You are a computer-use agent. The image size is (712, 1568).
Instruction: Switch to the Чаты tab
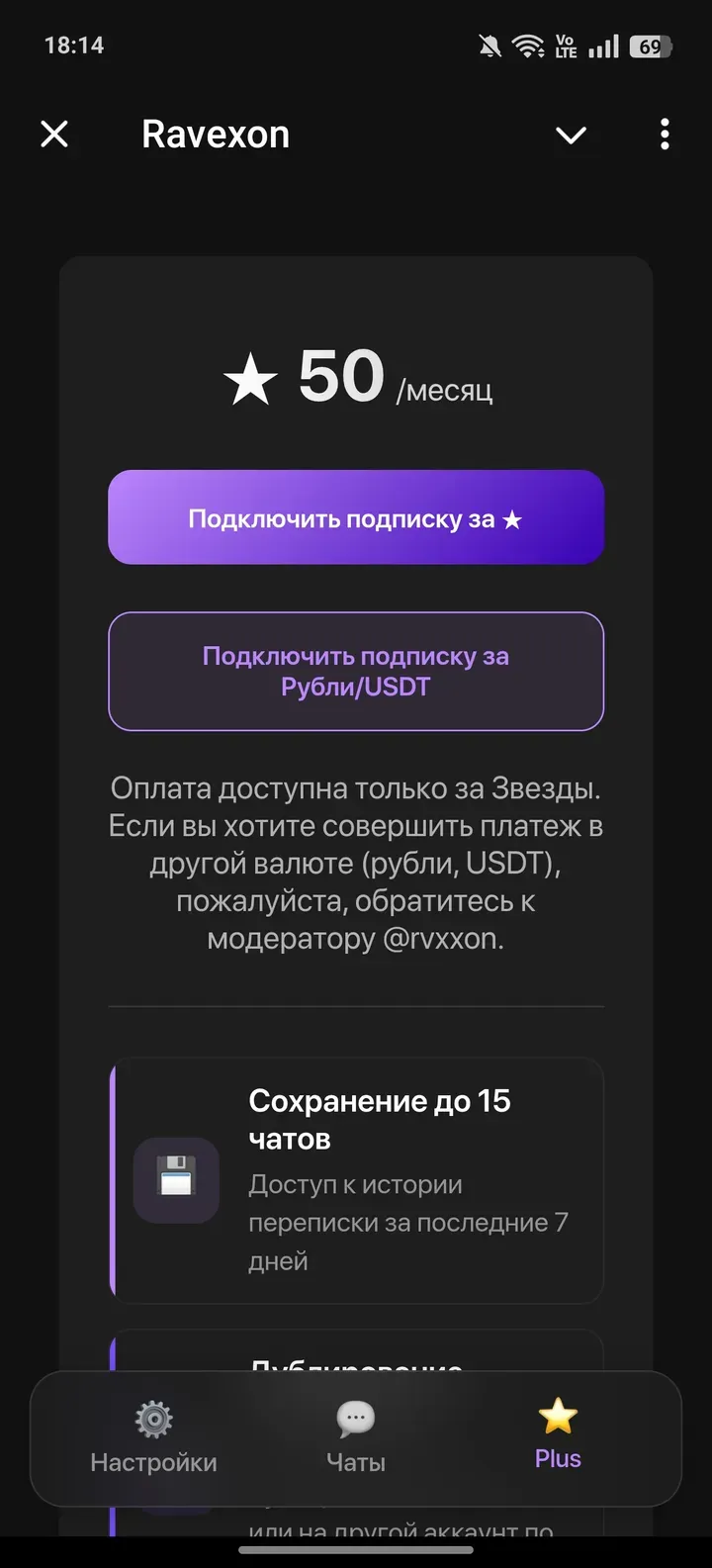coord(354,1460)
